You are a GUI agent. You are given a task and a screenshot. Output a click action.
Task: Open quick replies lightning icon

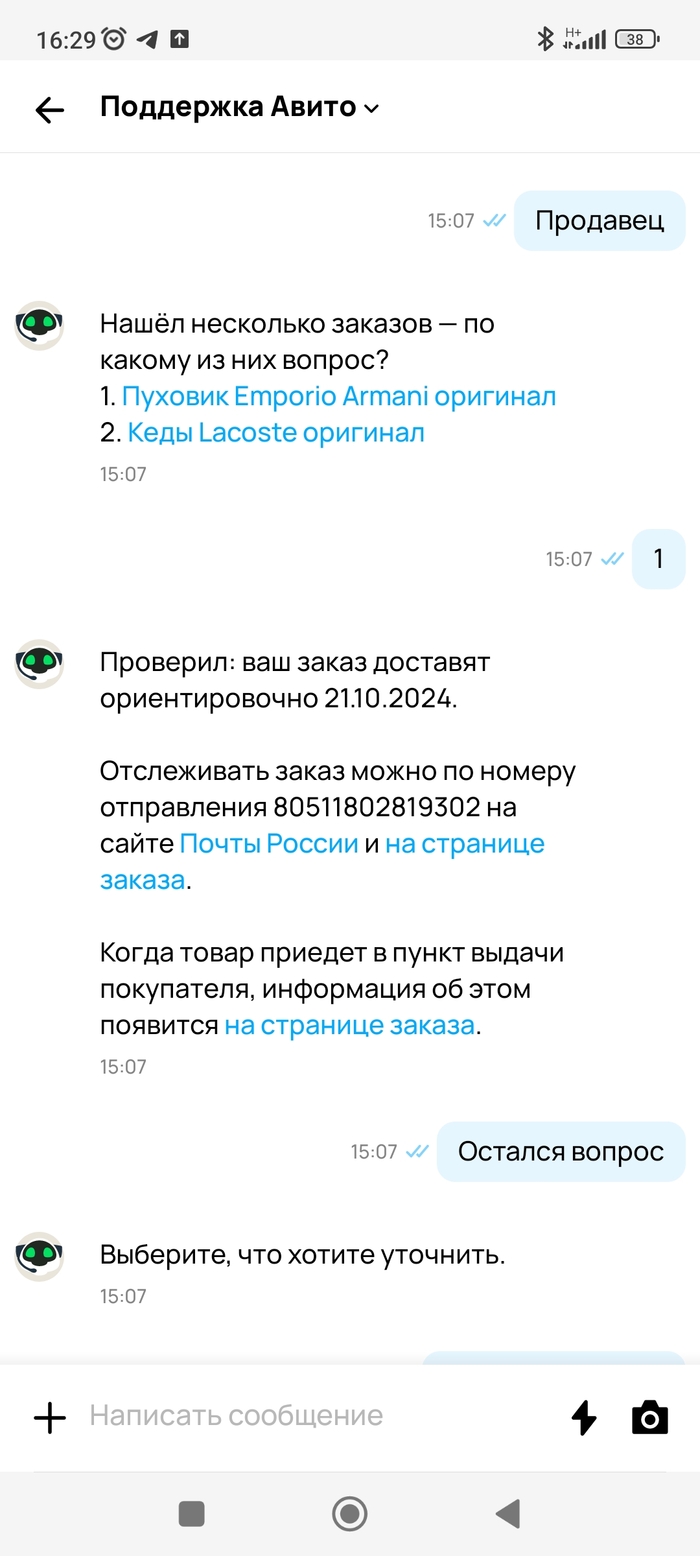[x=583, y=1417]
